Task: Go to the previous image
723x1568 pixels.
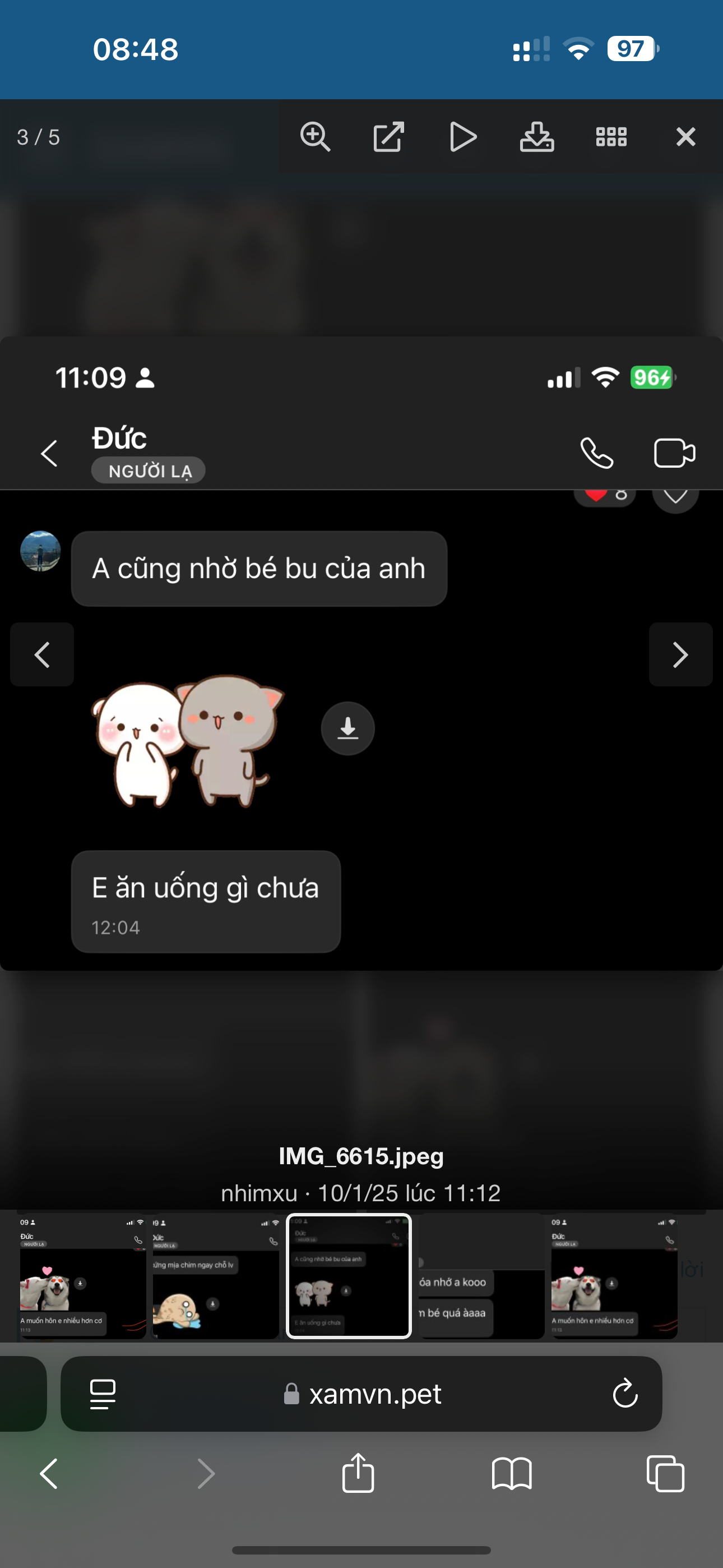Action: click(x=42, y=655)
